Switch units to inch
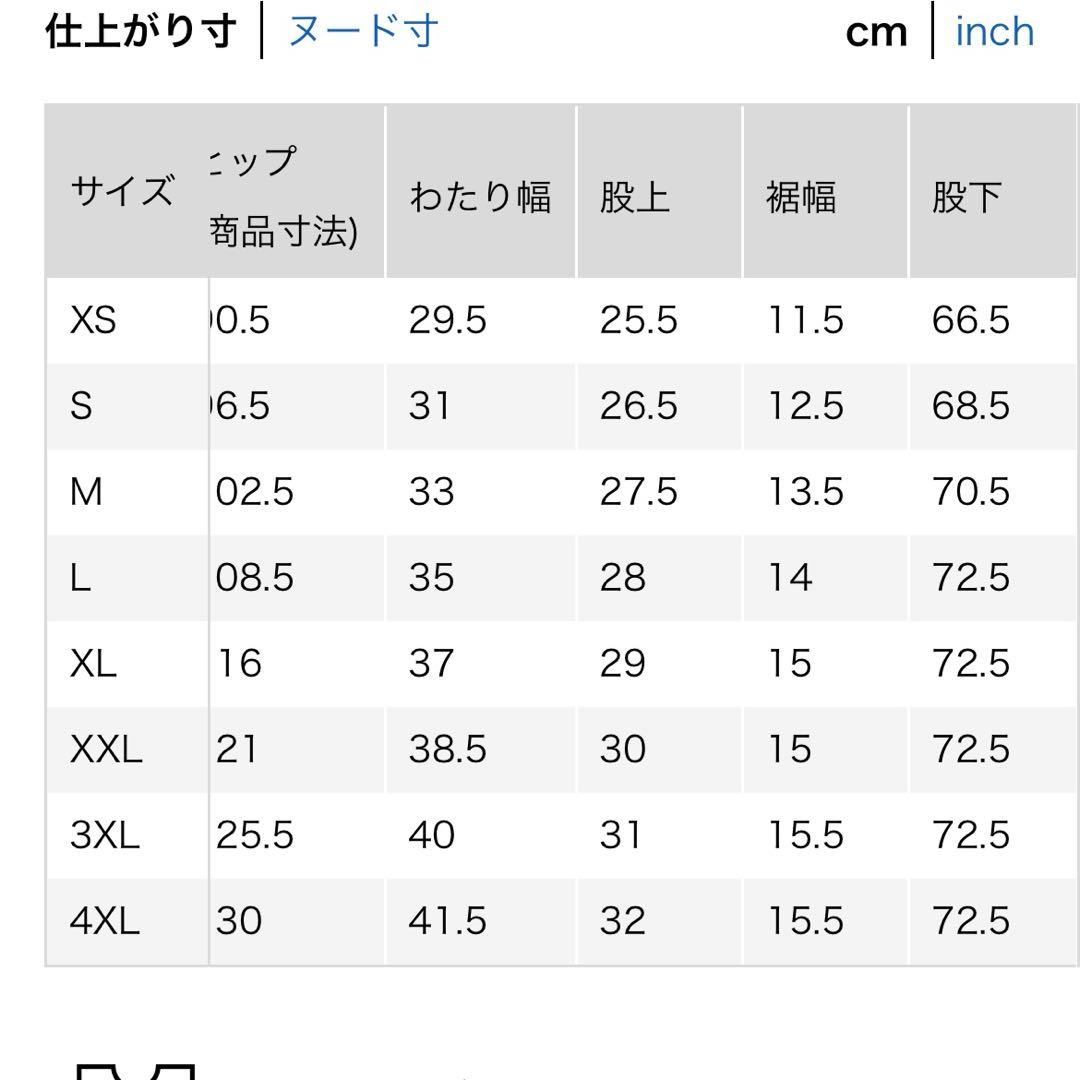 (995, 32)
